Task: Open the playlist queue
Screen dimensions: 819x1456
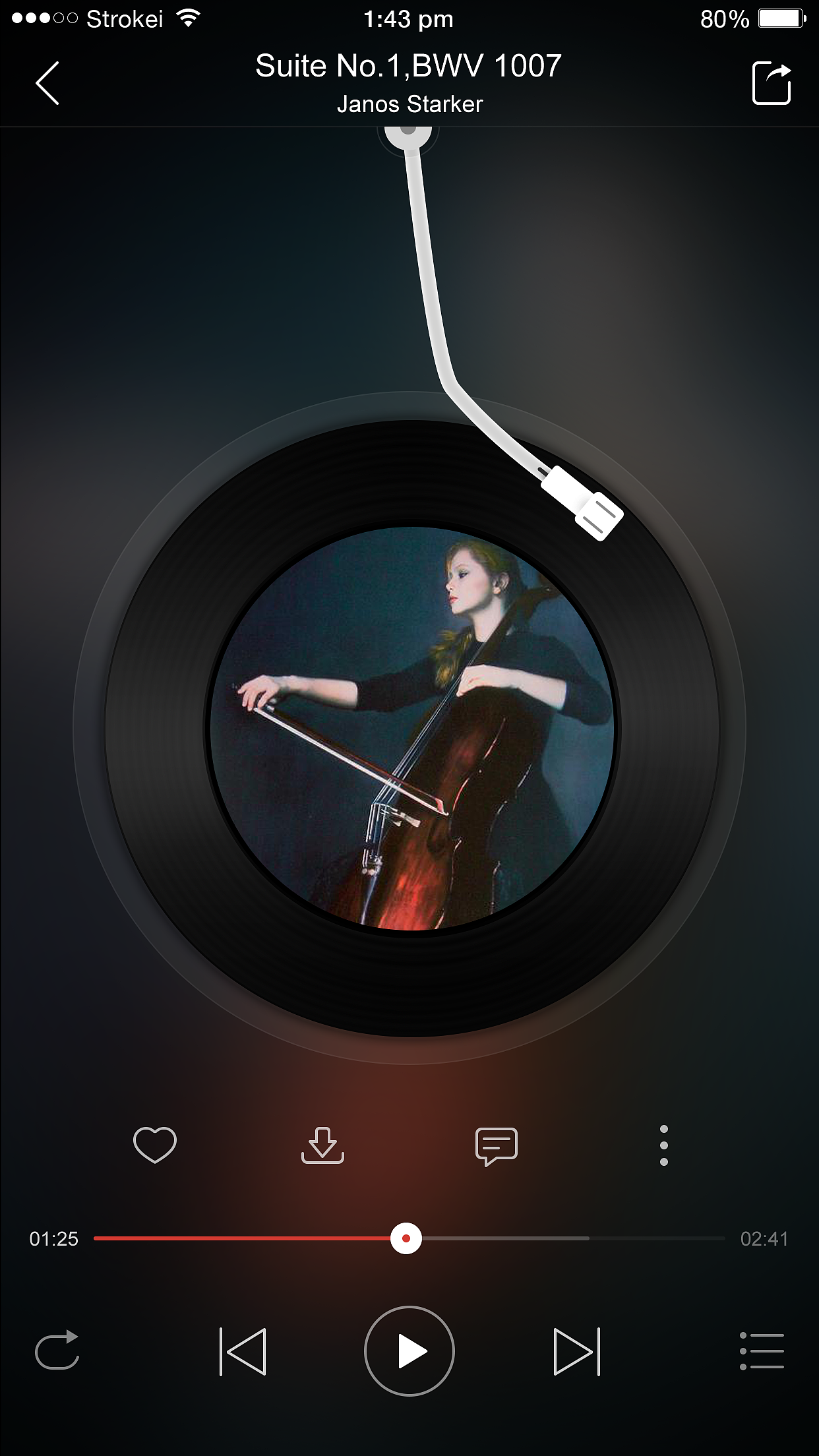Action: (x=762, y=1351)
